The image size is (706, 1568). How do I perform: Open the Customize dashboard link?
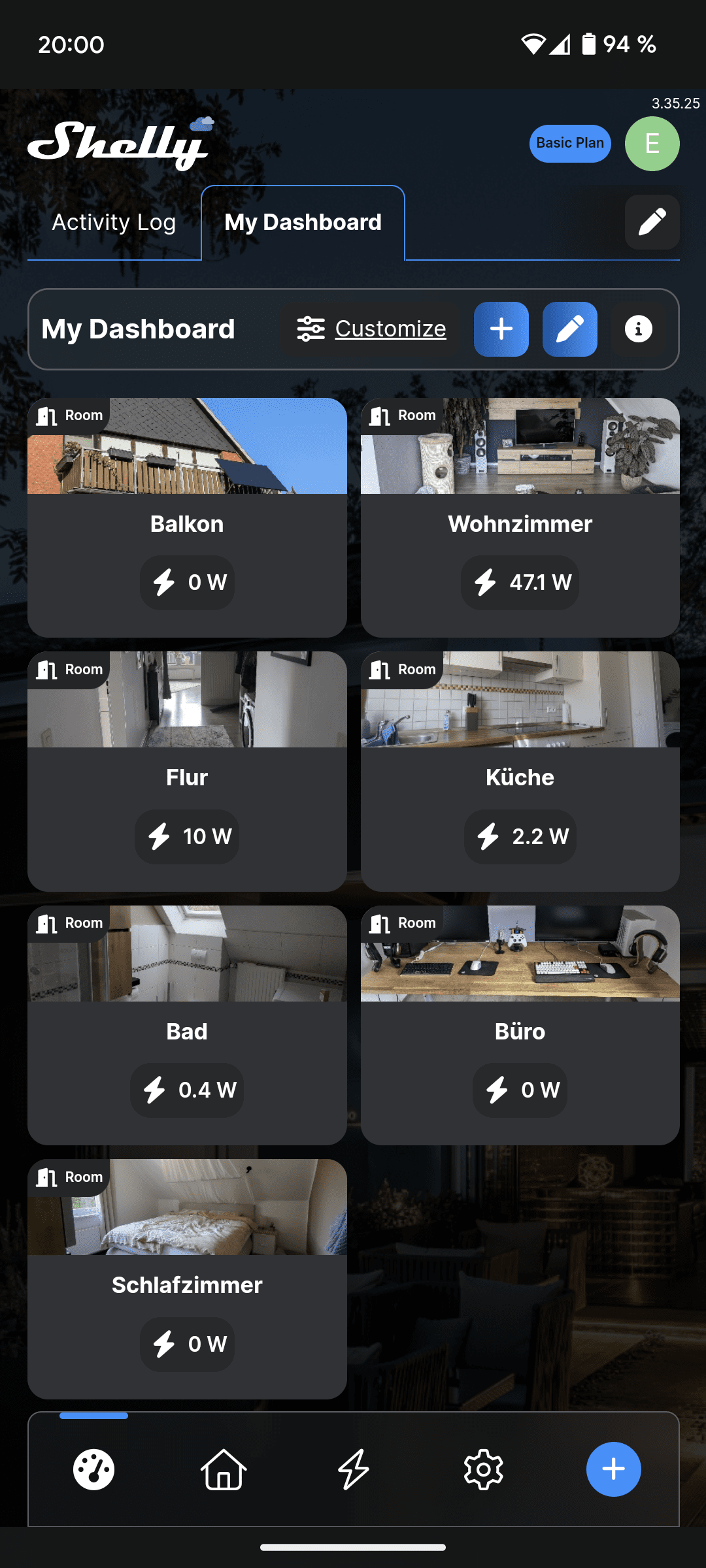[x=371, y=329]
